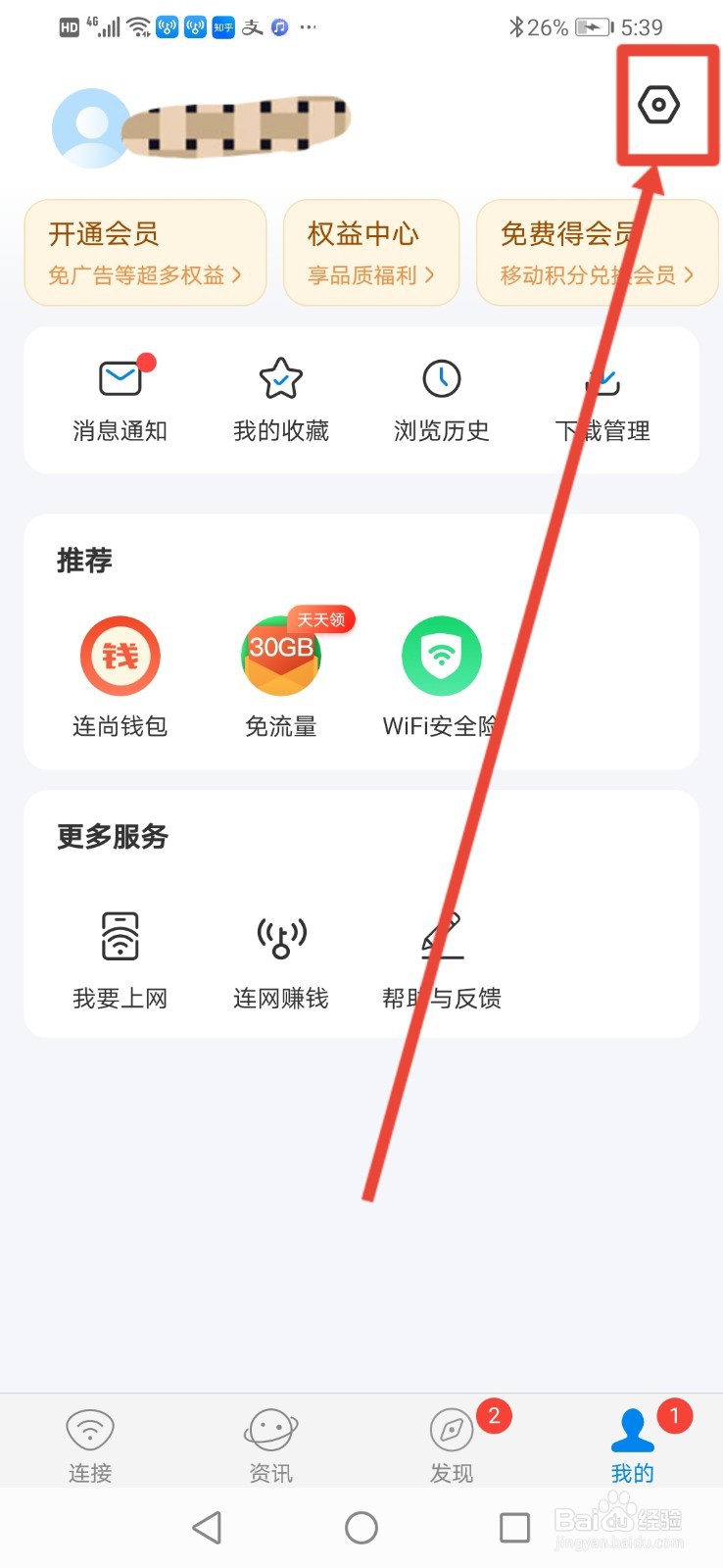Open 连网赚钱 earn money feature
The width and height of the screenshot is (723, 1568).
point(280,955)
